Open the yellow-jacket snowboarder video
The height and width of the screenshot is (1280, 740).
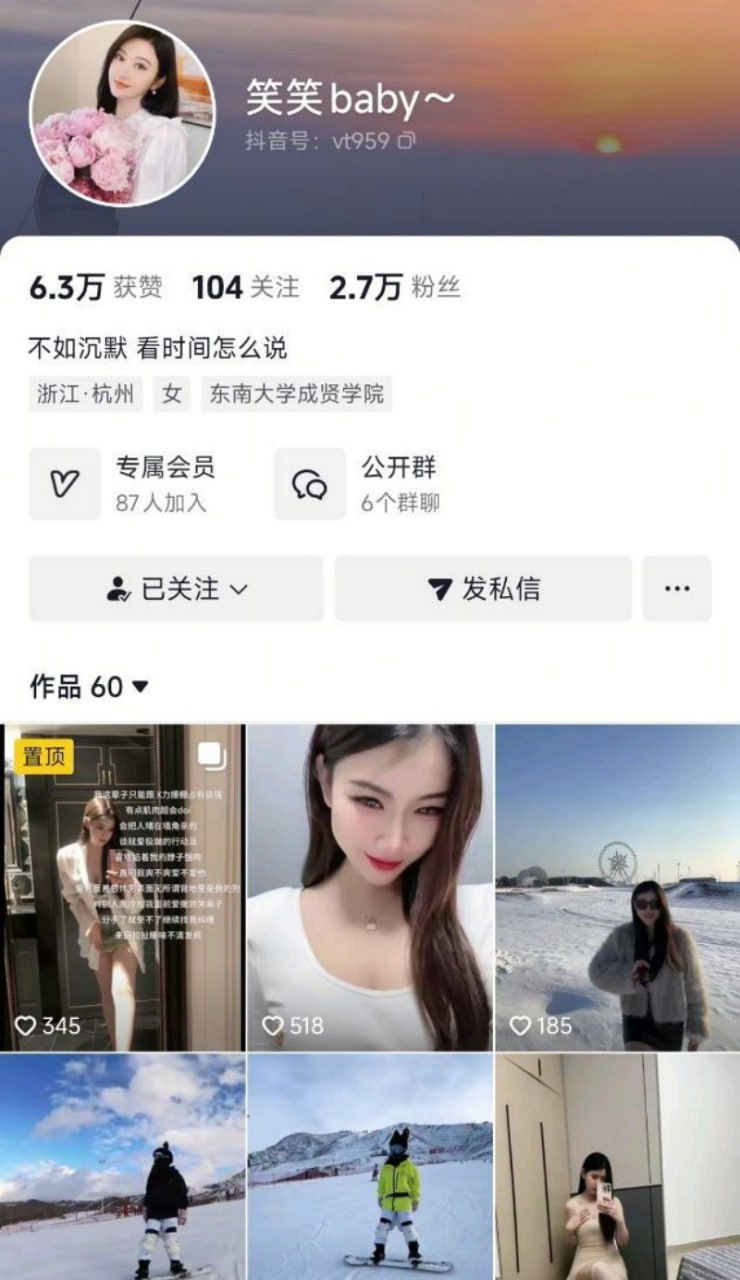(x=370, y=1167)
